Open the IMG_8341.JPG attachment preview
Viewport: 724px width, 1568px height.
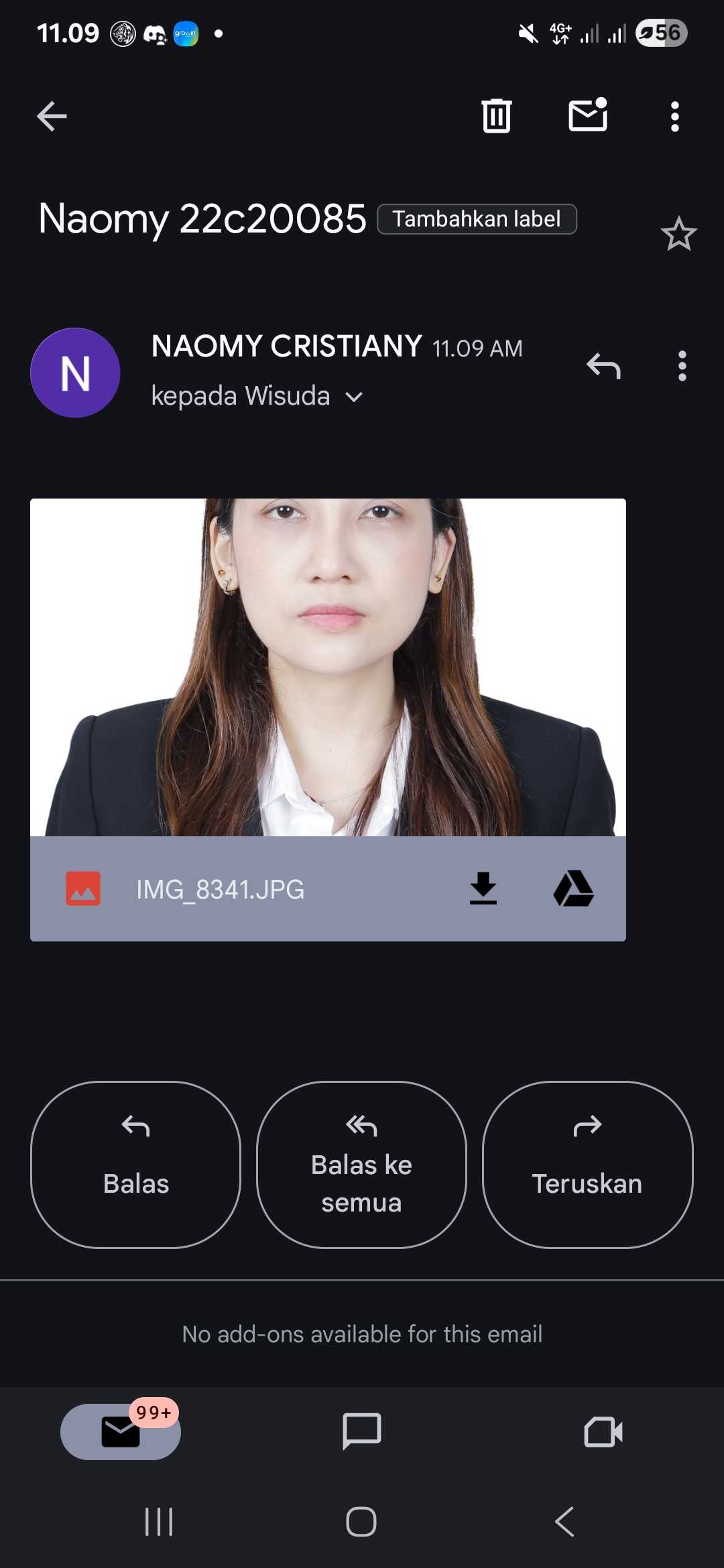coord(328,667)
